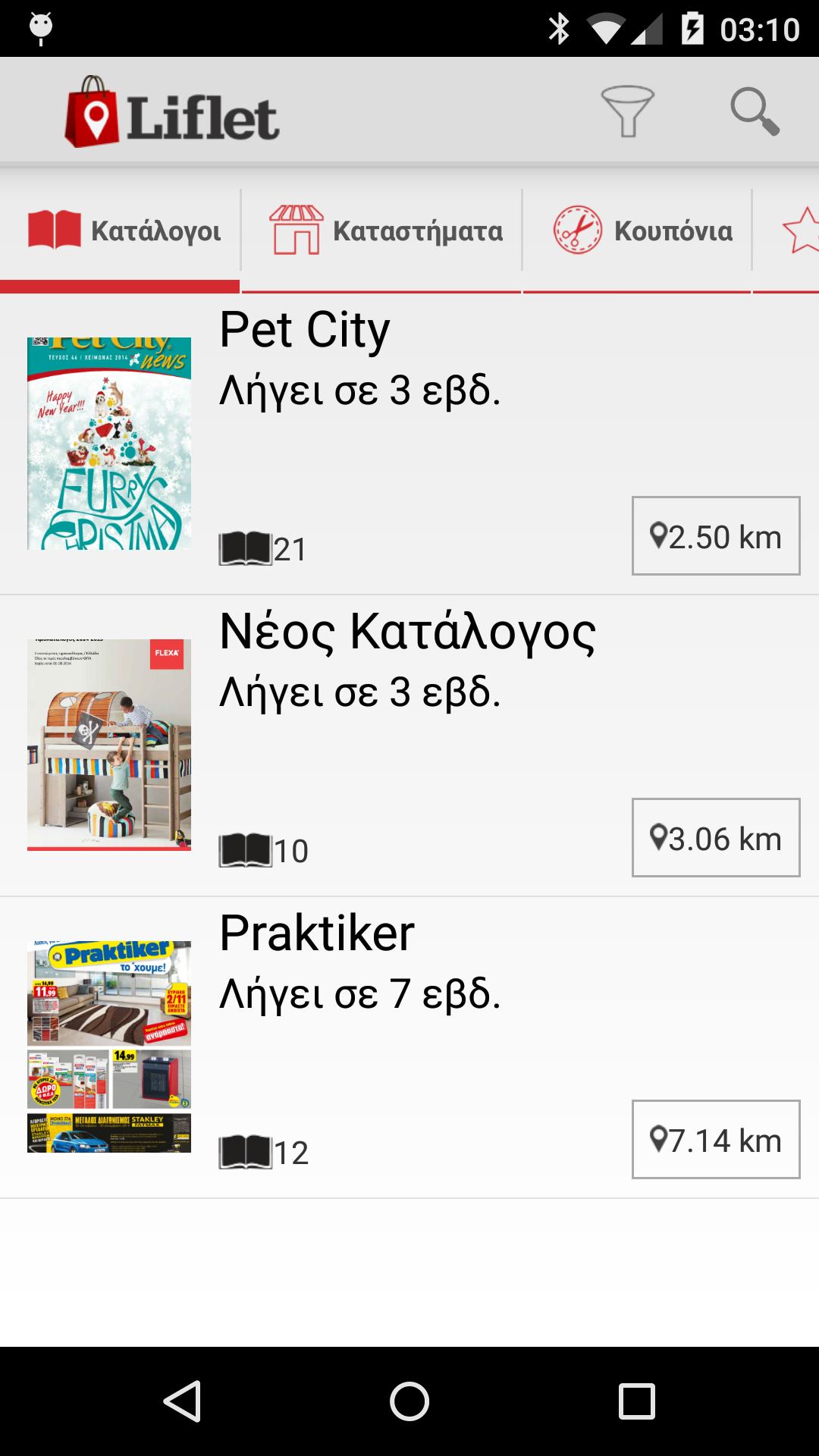Viewport: 819px width, 1456px height.
Task: Tap the 7.14 km distance button
Action: point(716,1140)
